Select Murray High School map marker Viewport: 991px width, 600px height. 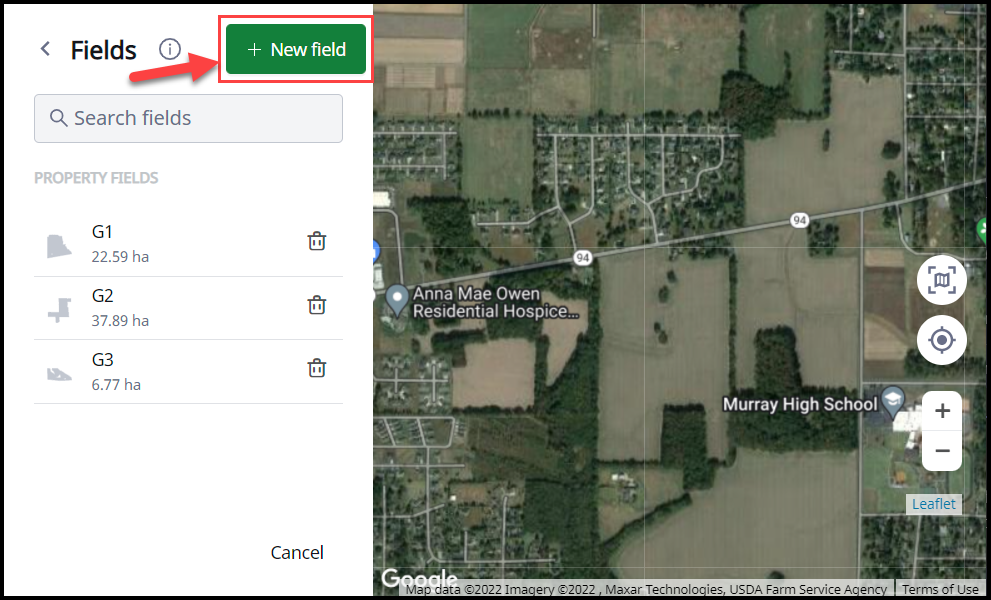(894, 401)
